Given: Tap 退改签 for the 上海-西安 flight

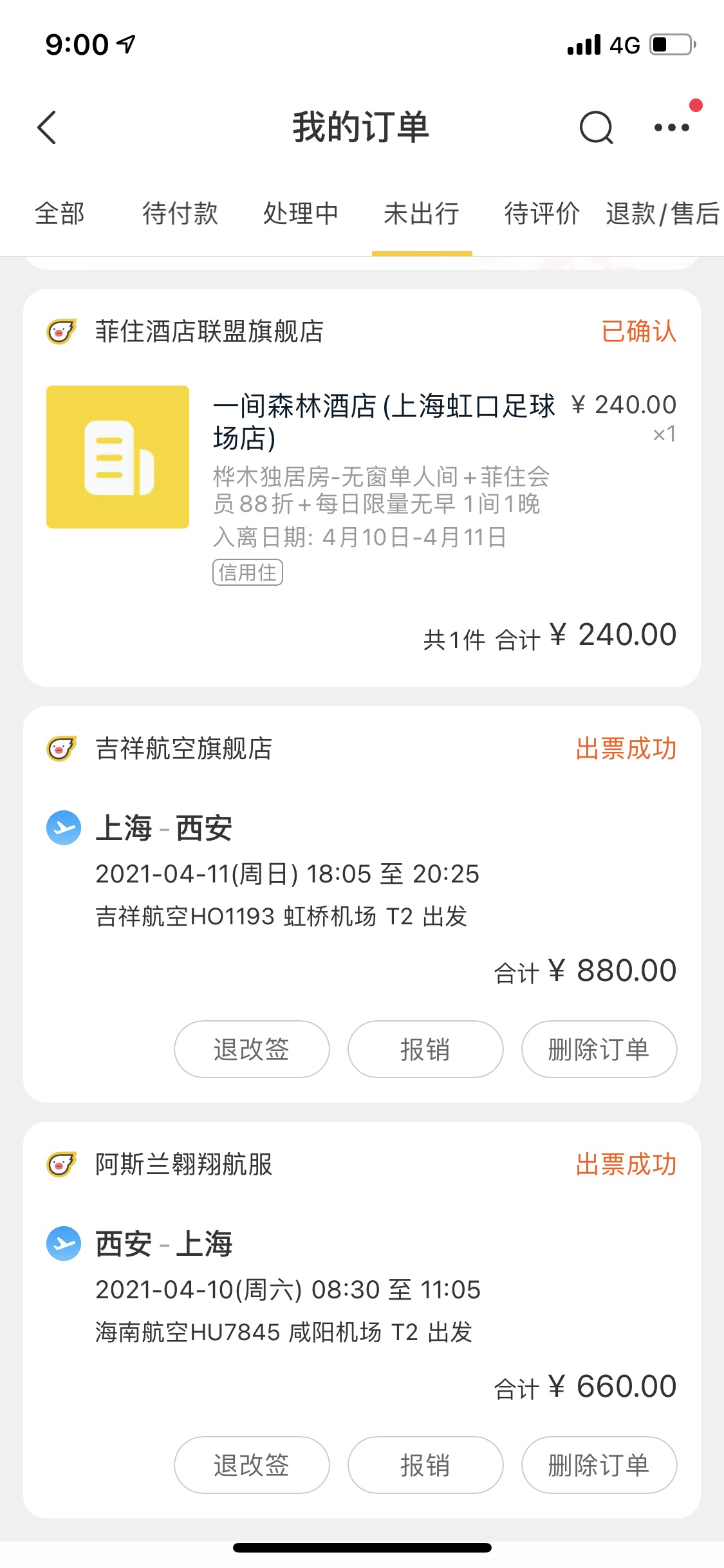Looking at the screenshot, I should pos(252,1049).
